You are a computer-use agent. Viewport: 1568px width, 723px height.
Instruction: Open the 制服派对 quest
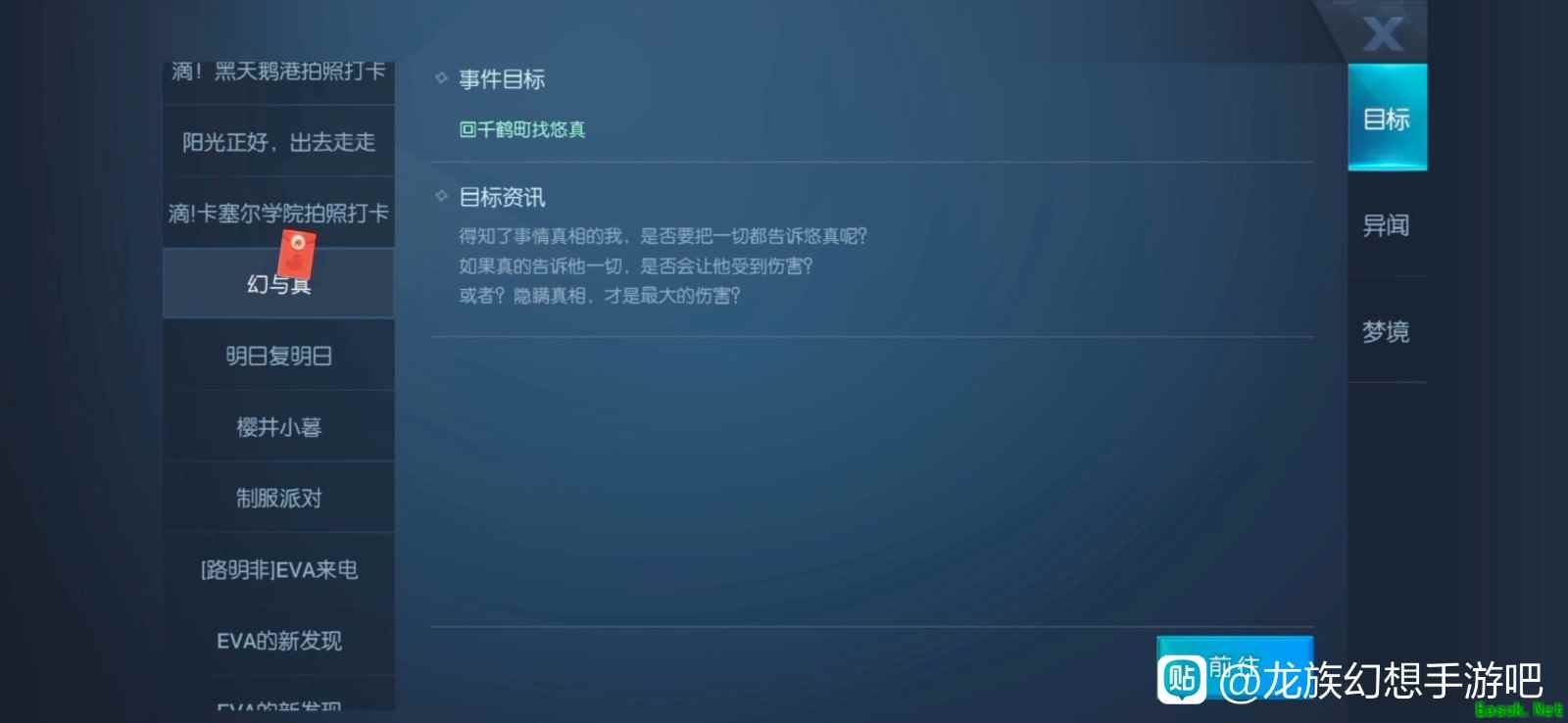click(278, 498)
